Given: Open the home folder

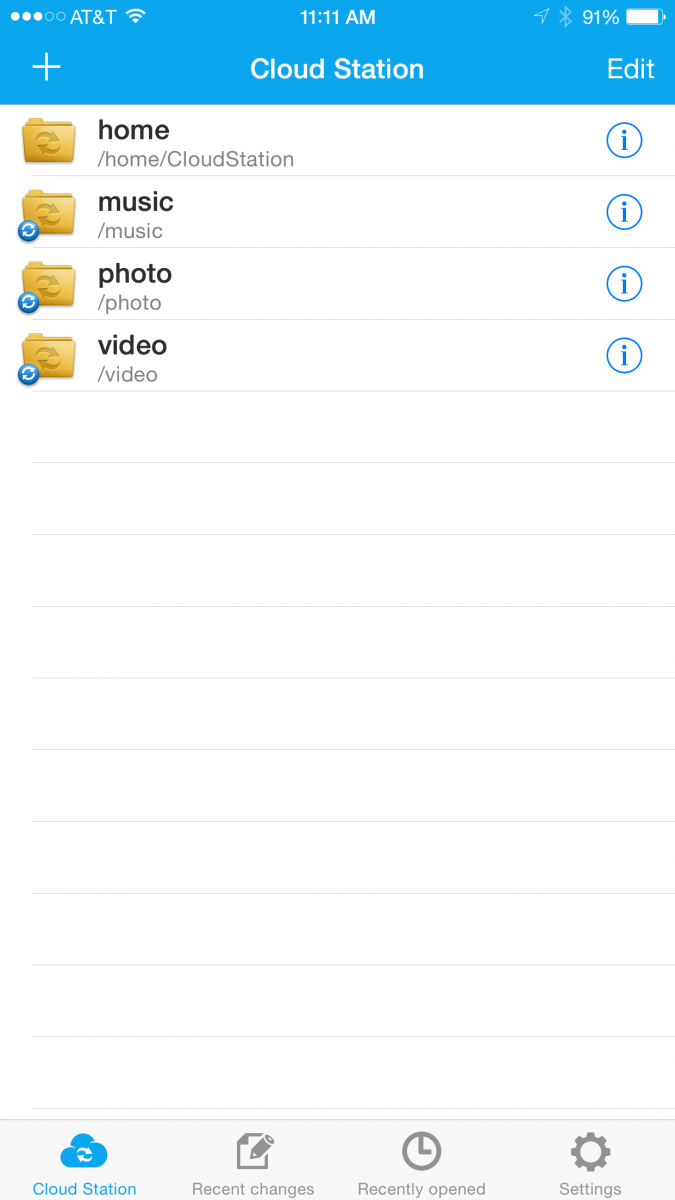Looking at the screenshot, I should (x=337, y=141).
